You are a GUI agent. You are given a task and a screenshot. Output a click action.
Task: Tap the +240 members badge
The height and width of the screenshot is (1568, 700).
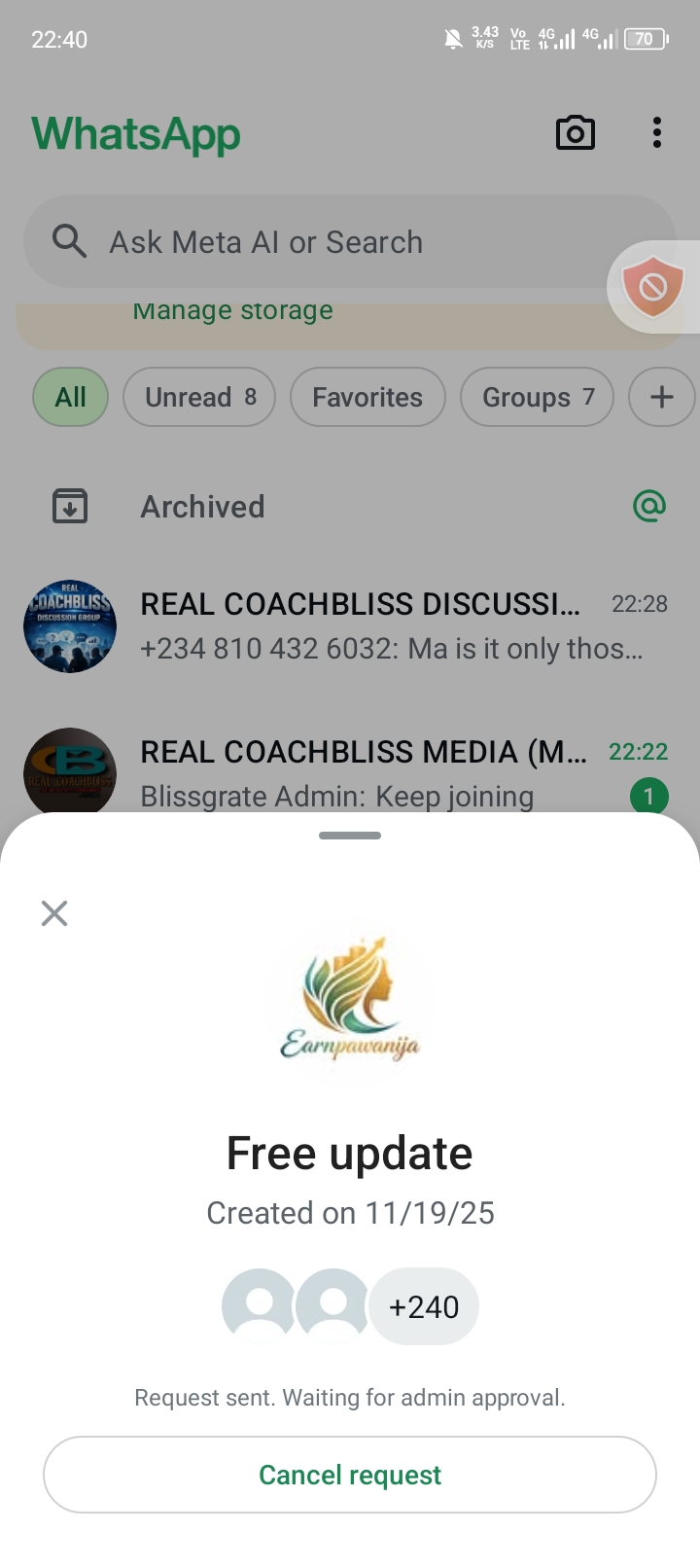tap(424, 1306)
